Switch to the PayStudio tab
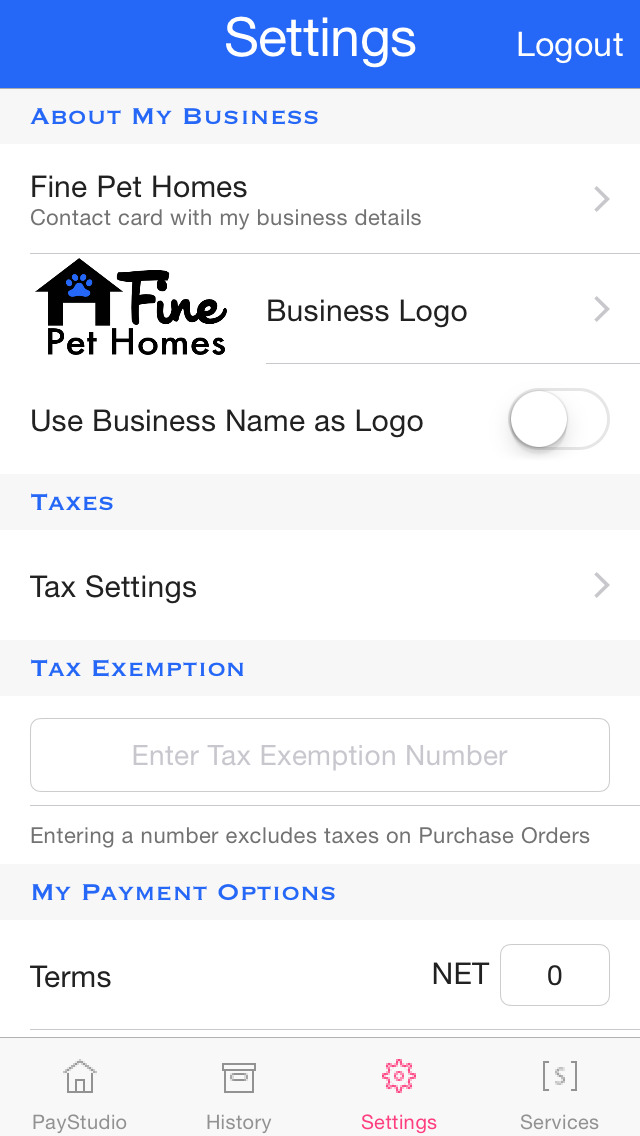This screenshot has width=640, height=1136. [80, 1094]
